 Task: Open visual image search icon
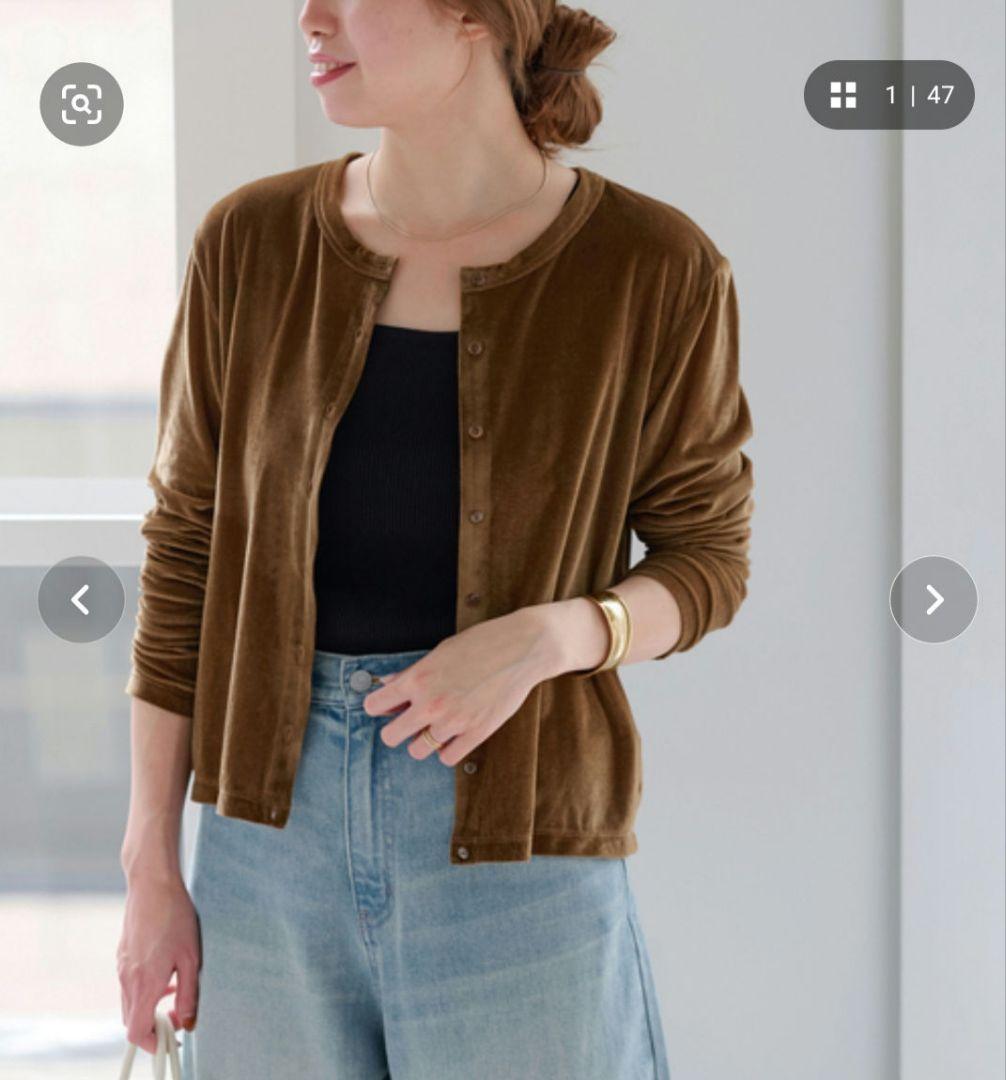tap(81, 104)
